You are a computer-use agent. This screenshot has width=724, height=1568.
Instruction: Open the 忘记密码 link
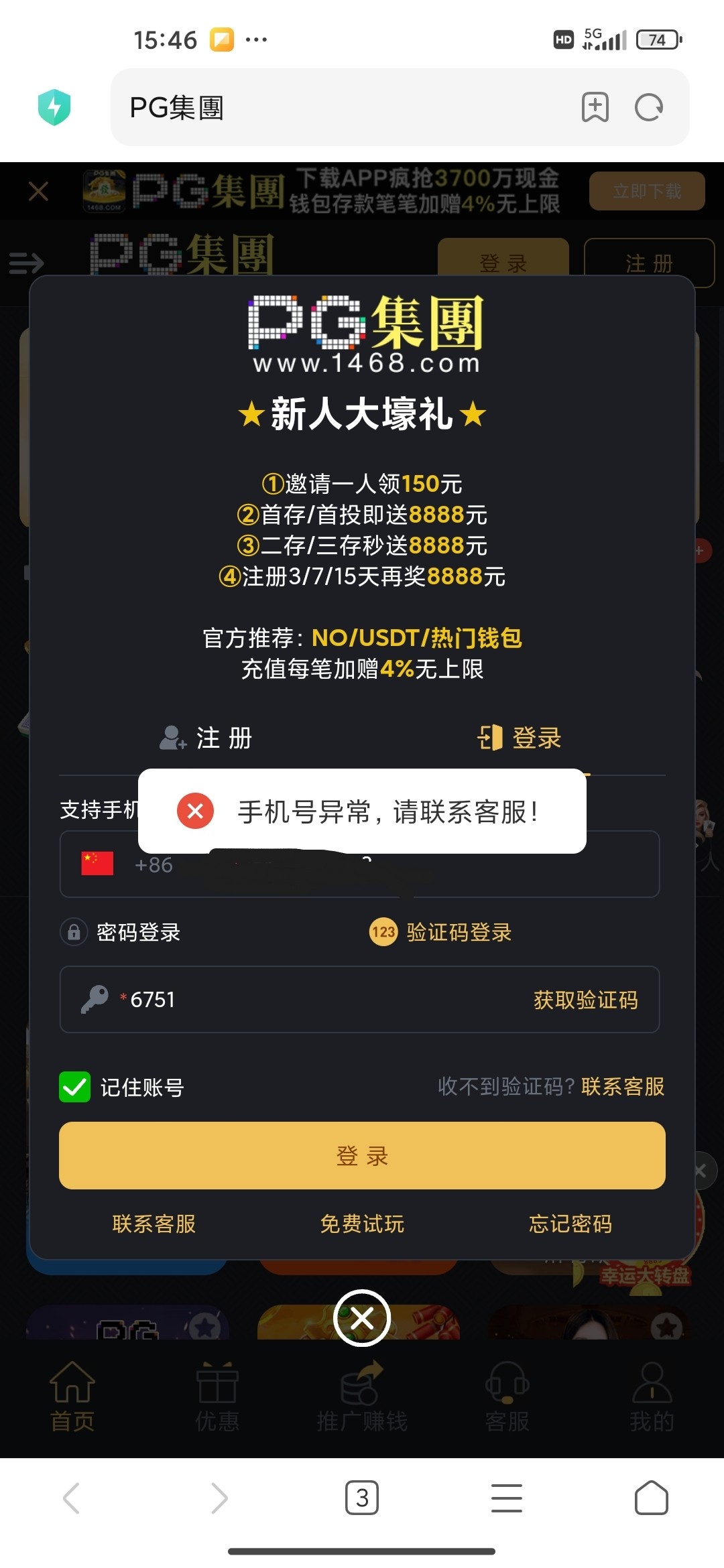pyautogui.click(x=570, y=1224)
